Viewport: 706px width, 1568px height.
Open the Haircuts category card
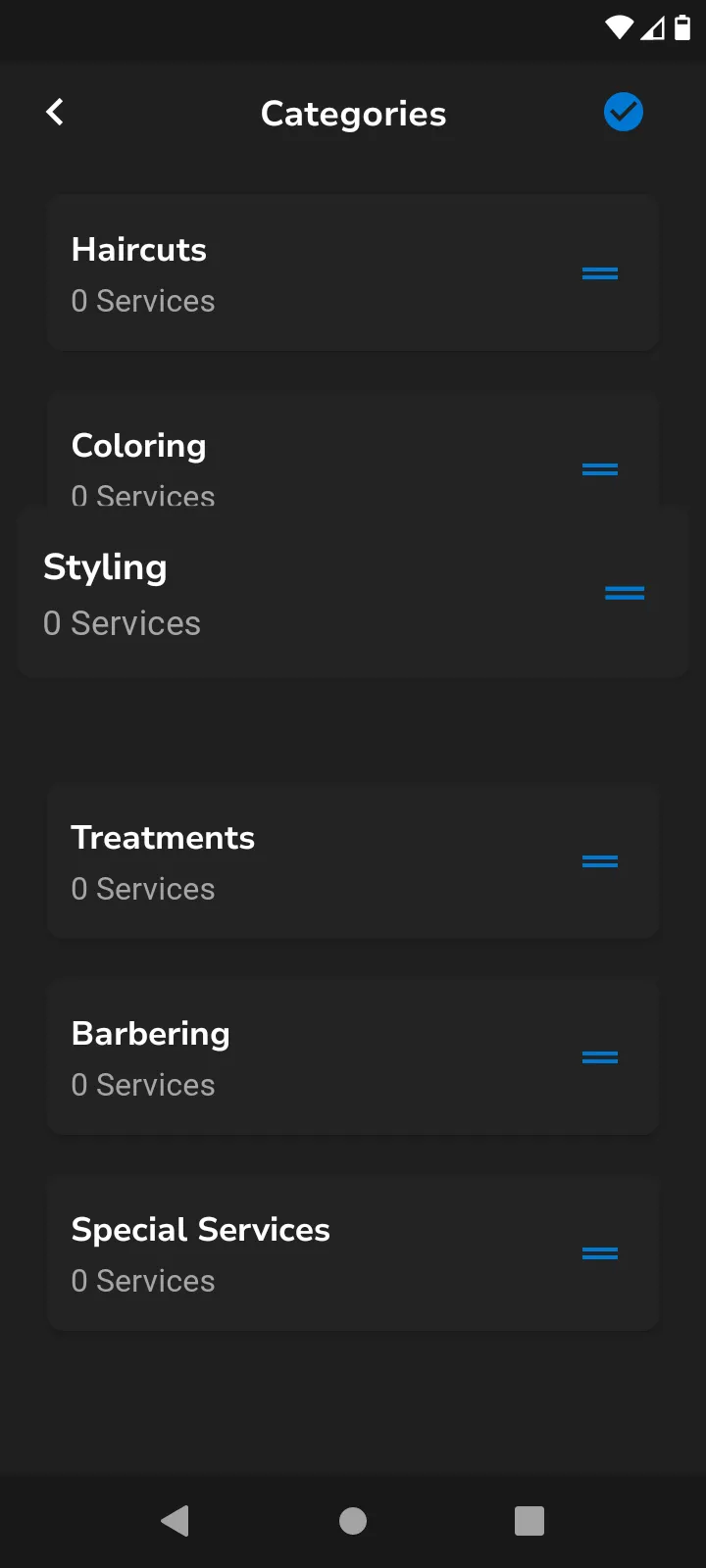[294, 273]
